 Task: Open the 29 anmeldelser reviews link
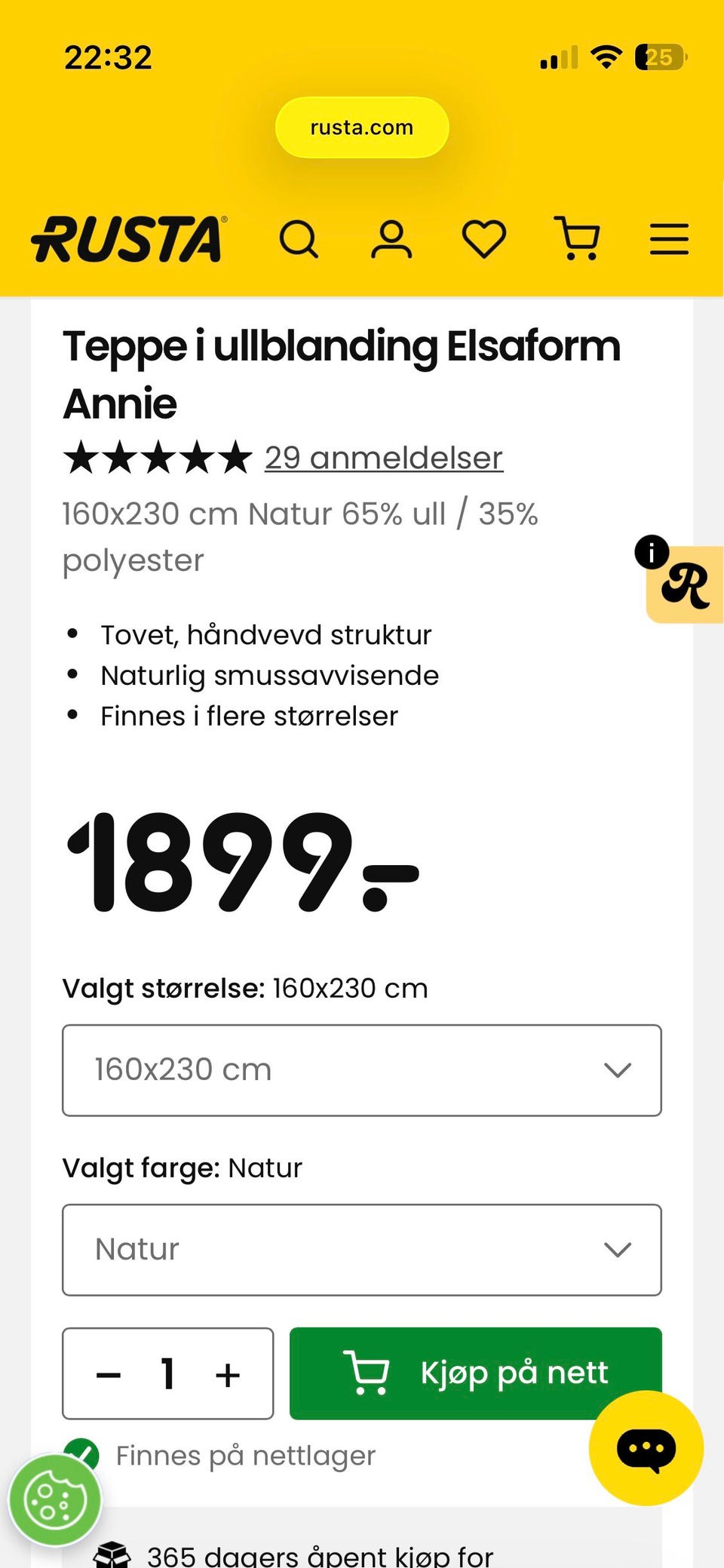click(383, 457)
